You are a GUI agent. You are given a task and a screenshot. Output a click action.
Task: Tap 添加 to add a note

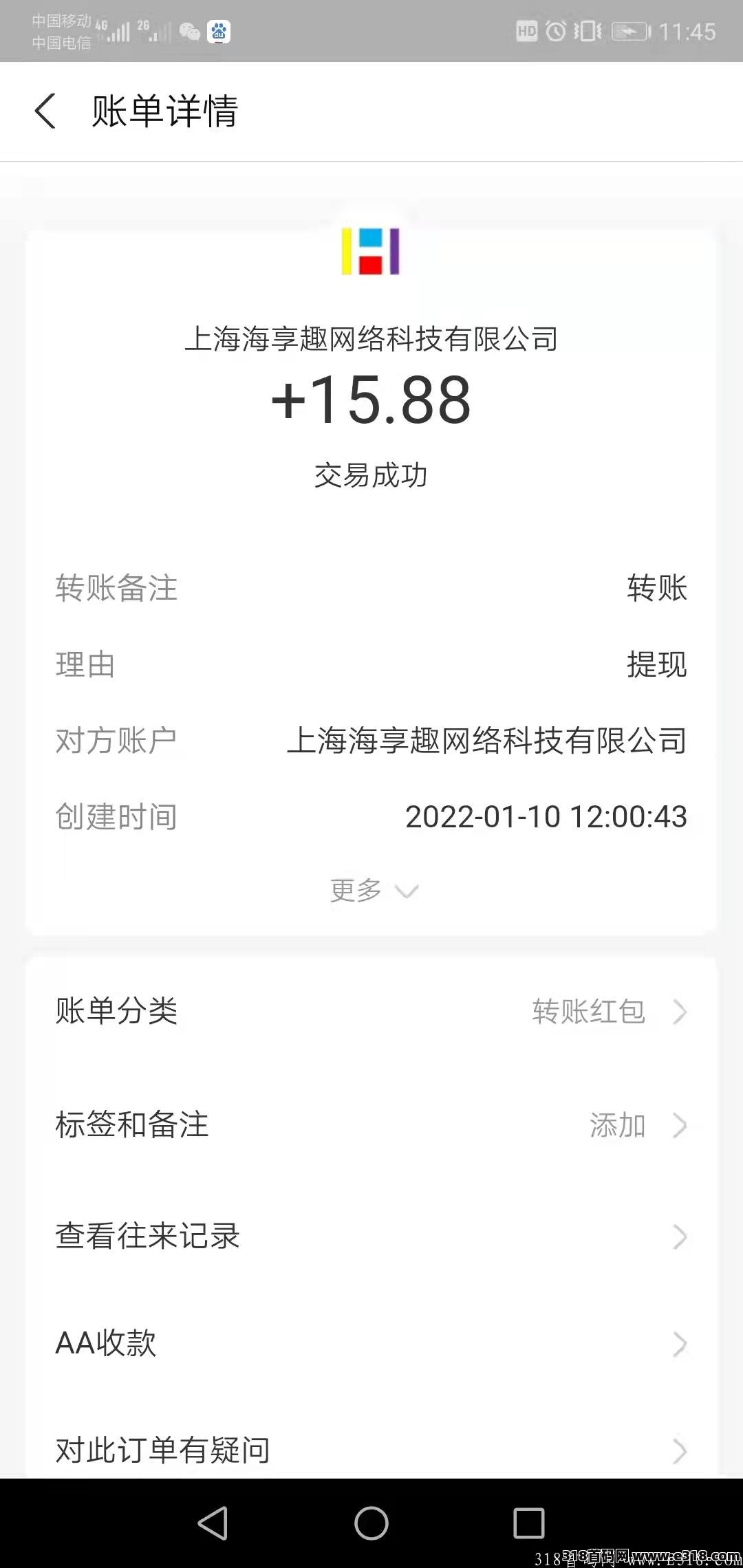[x=618, y=1126]
